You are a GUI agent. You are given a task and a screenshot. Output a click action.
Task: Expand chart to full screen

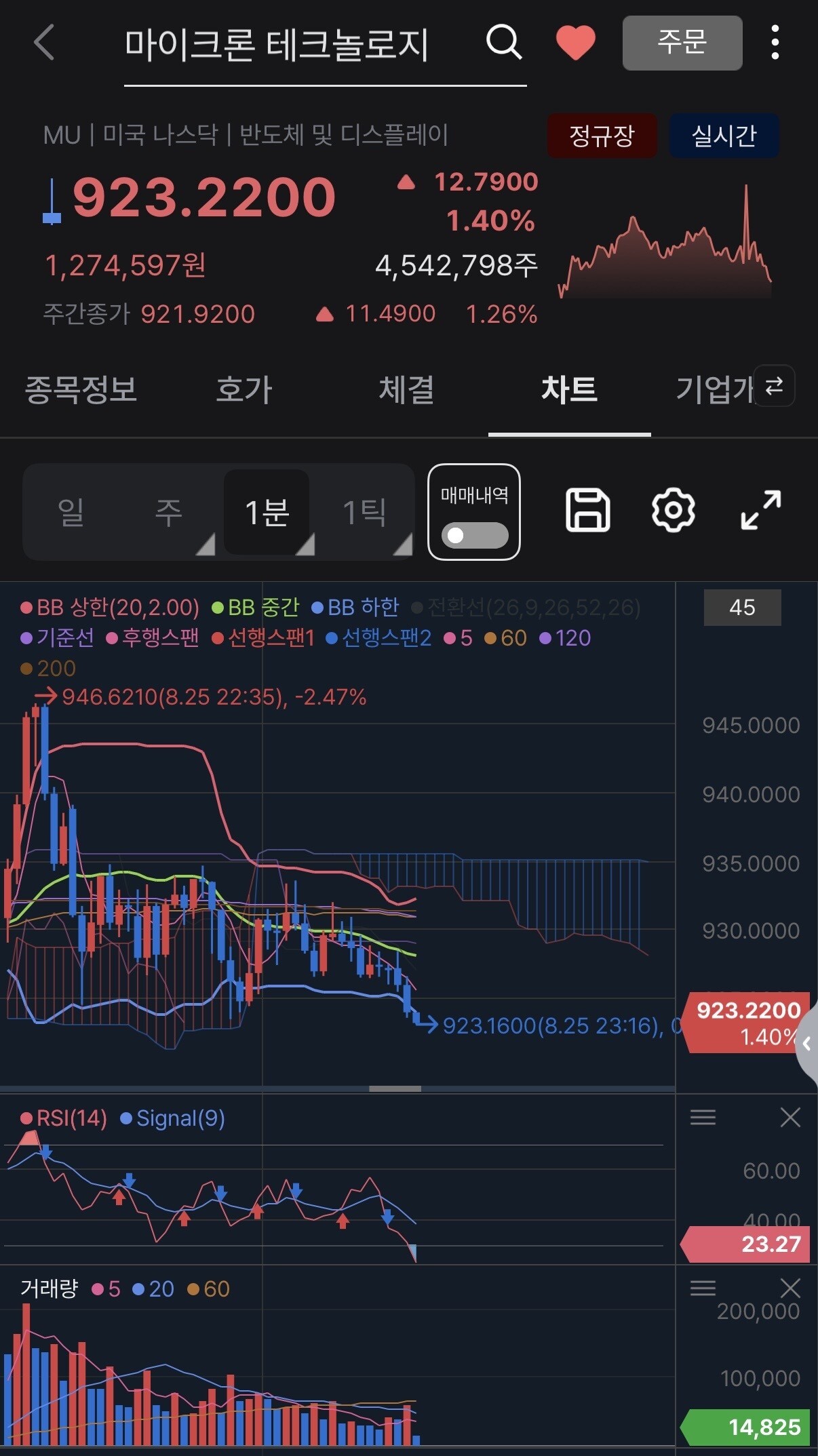[760, 510]
